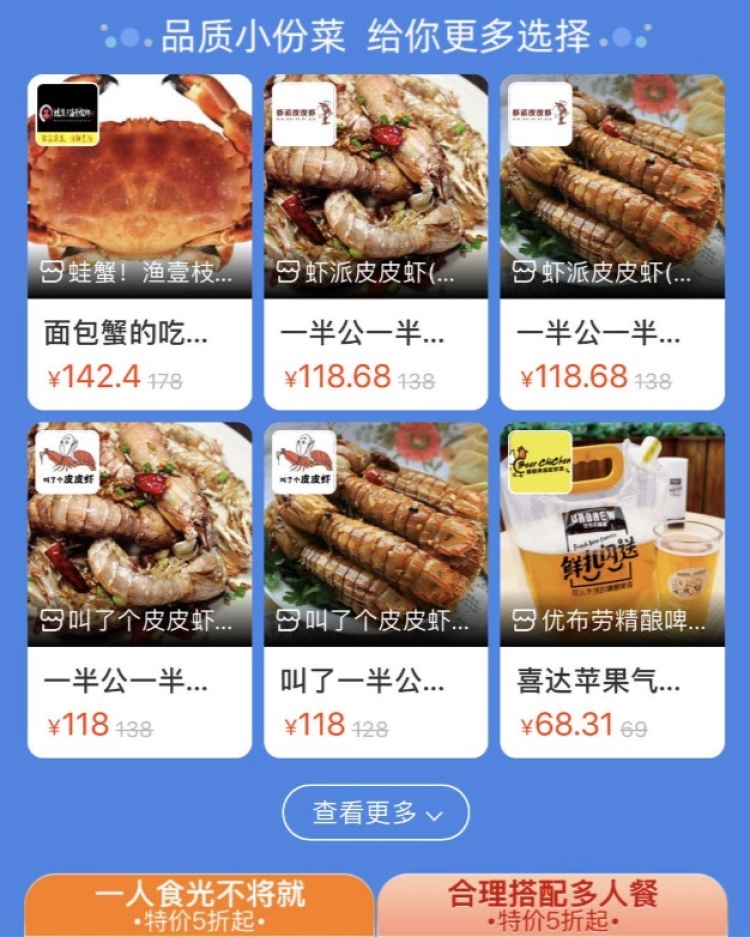
Task: Open the 面包蟹 product card priced ¥142.4
Action: click(x=139, y=241)
